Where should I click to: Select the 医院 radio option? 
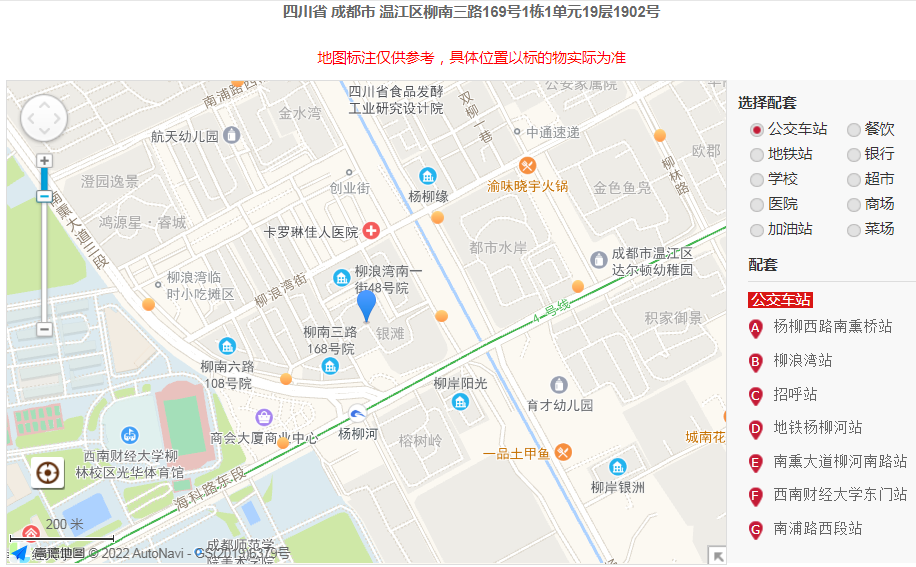click(757, 205)
